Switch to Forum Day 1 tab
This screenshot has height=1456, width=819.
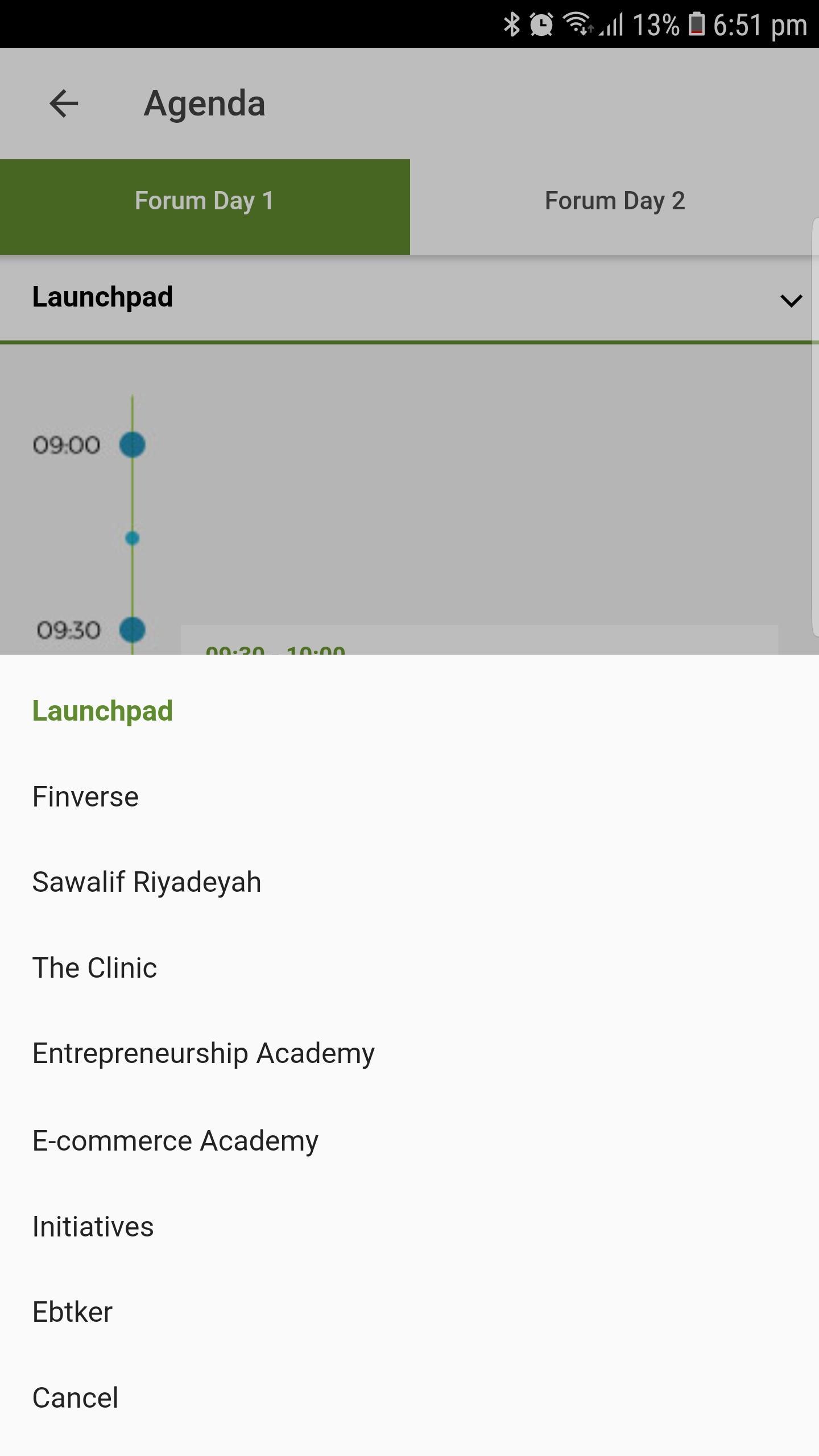click(205, 201)
